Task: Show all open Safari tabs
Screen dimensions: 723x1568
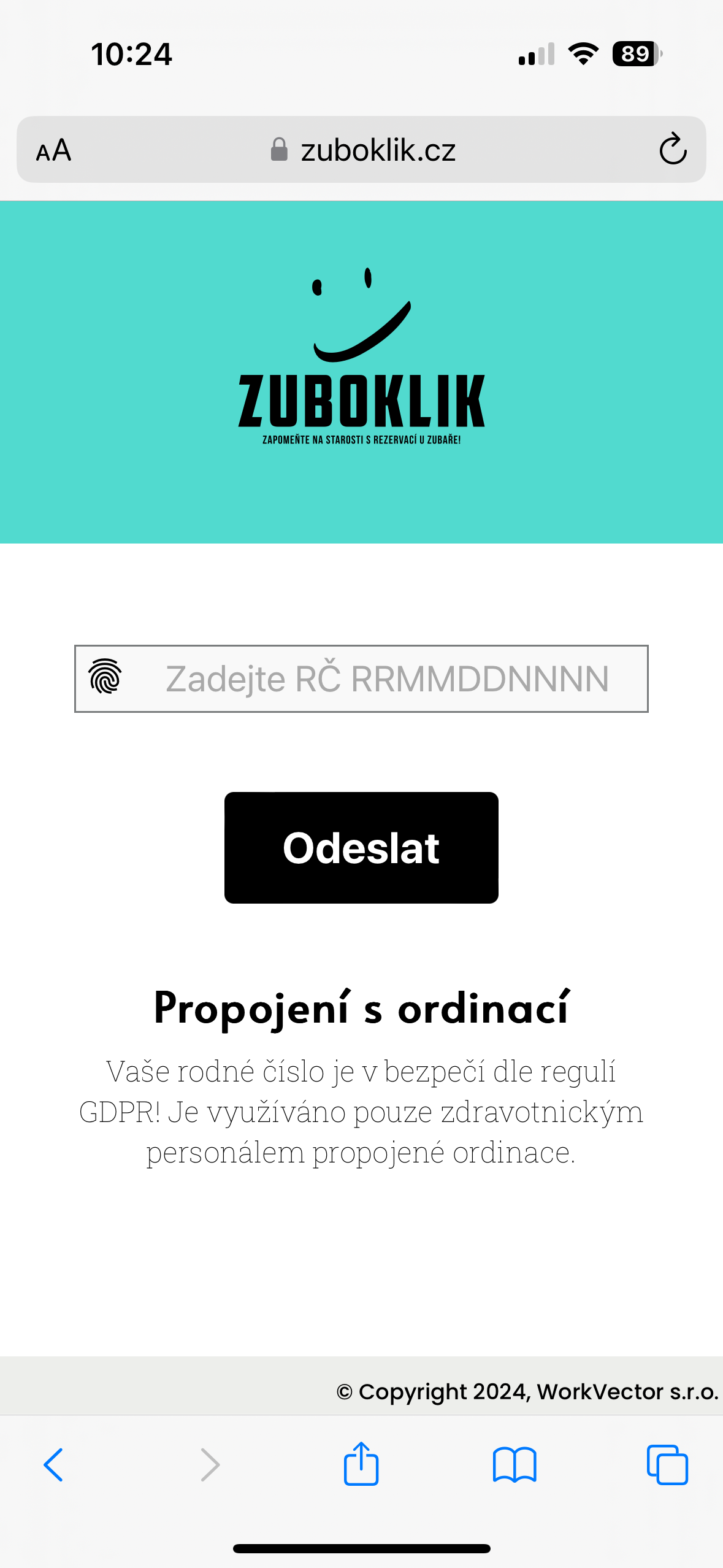Action: point(667,1464)
